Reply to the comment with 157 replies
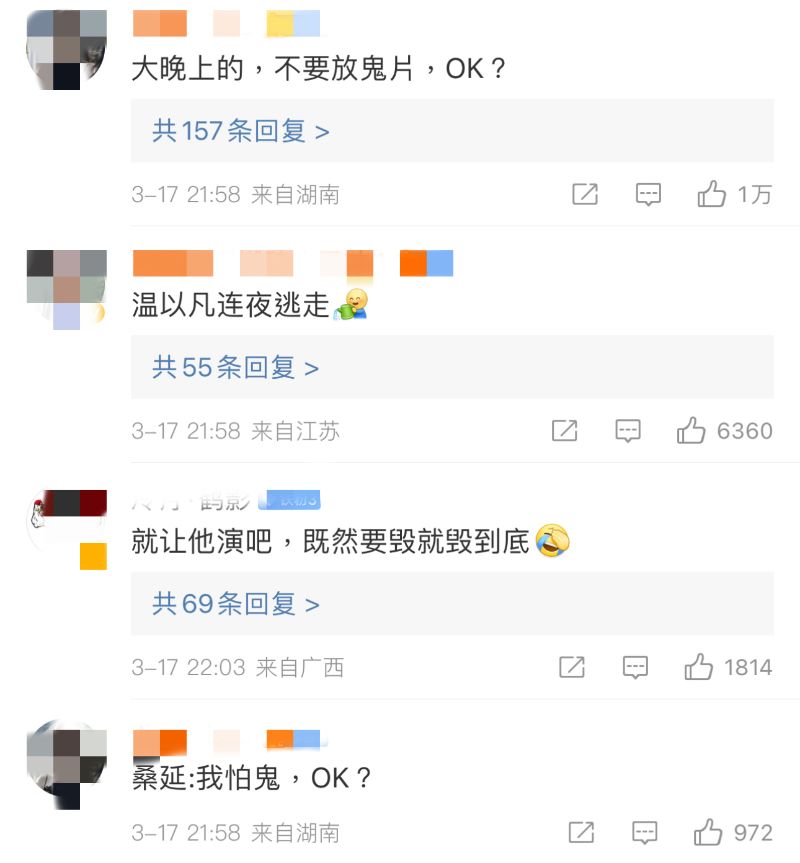The height and width of the screenshot is (863, 800). 649,194
